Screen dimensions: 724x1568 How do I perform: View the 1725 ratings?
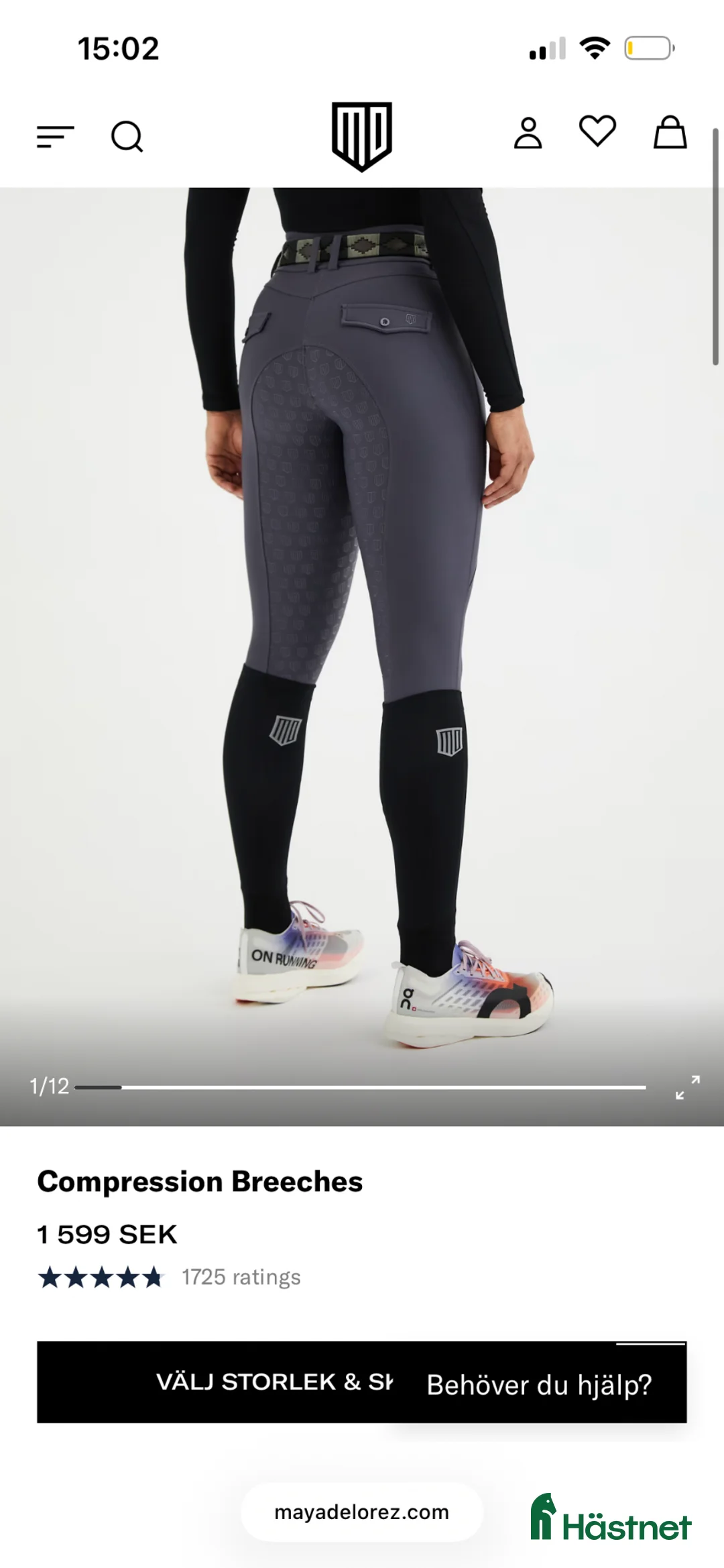click(241, 1278)
